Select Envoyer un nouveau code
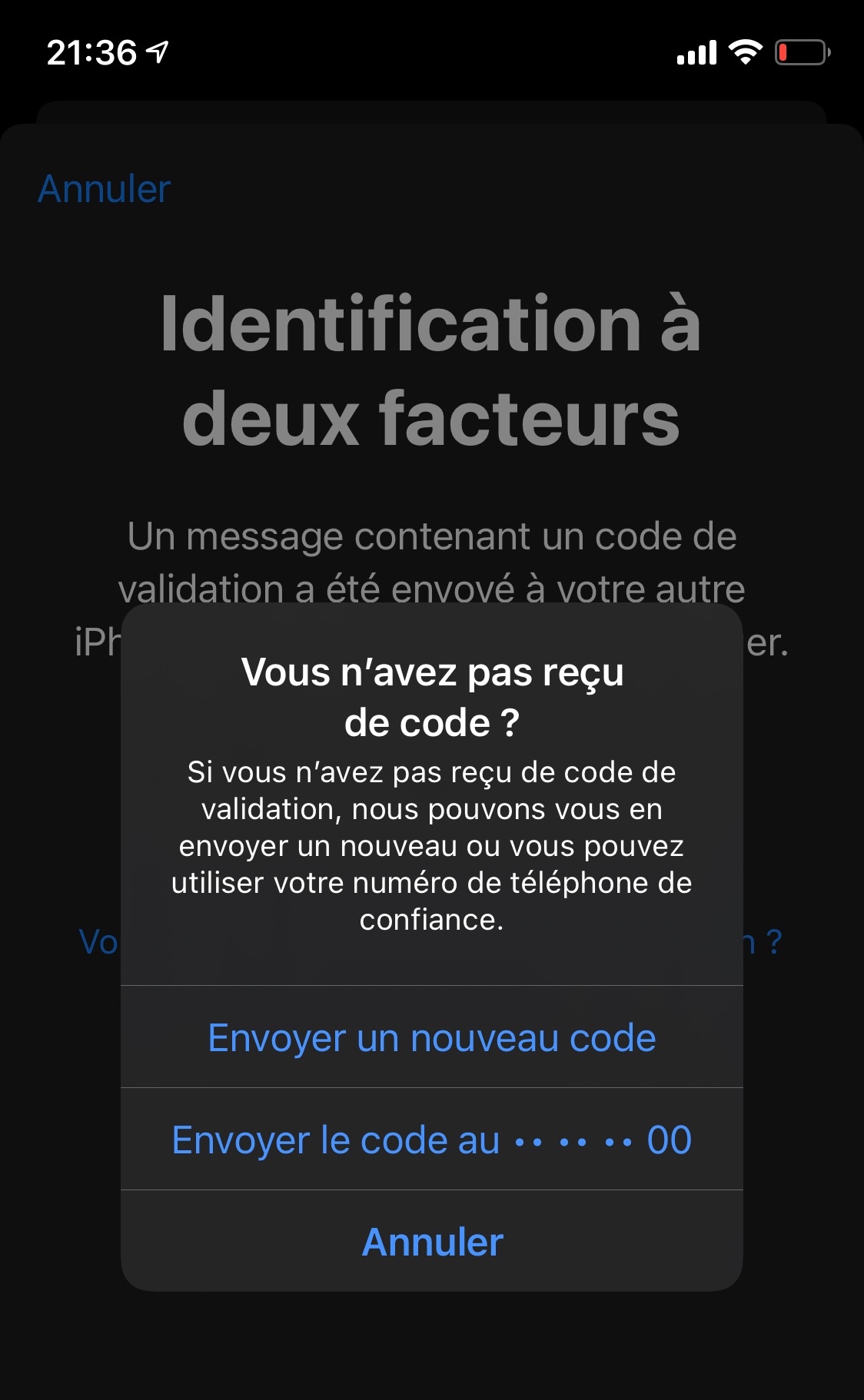This screenshot has height=1400, width=864. pyautogui.click(x=431, y=1037)
